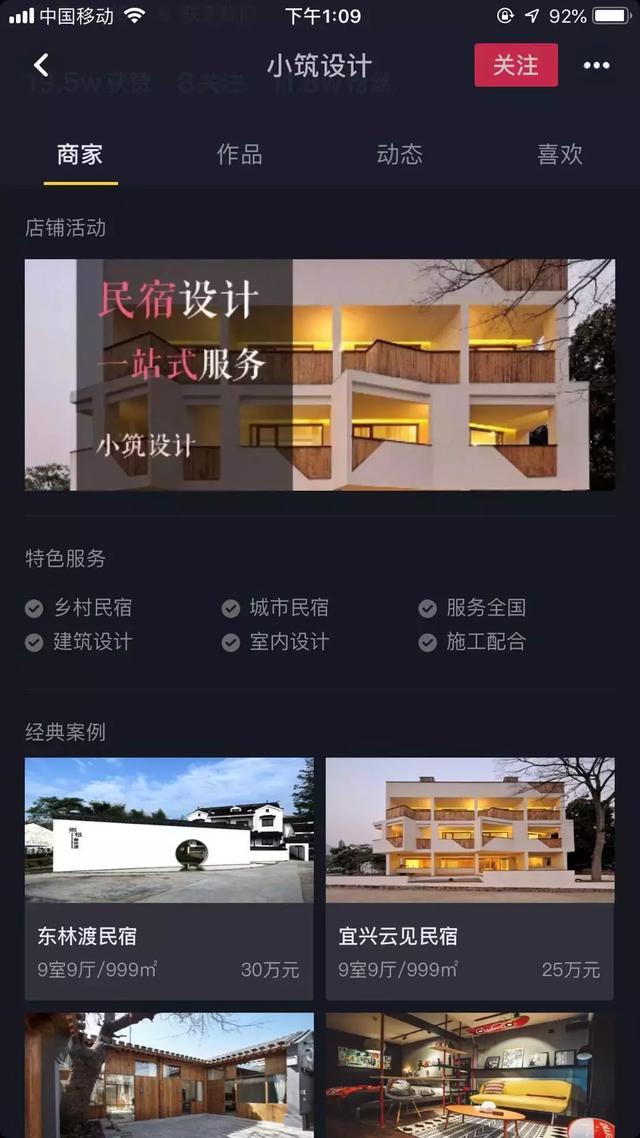Screen dimensions: 640x1138
Task: Open the 民宿设计 store activity banner
Action: 320,375
